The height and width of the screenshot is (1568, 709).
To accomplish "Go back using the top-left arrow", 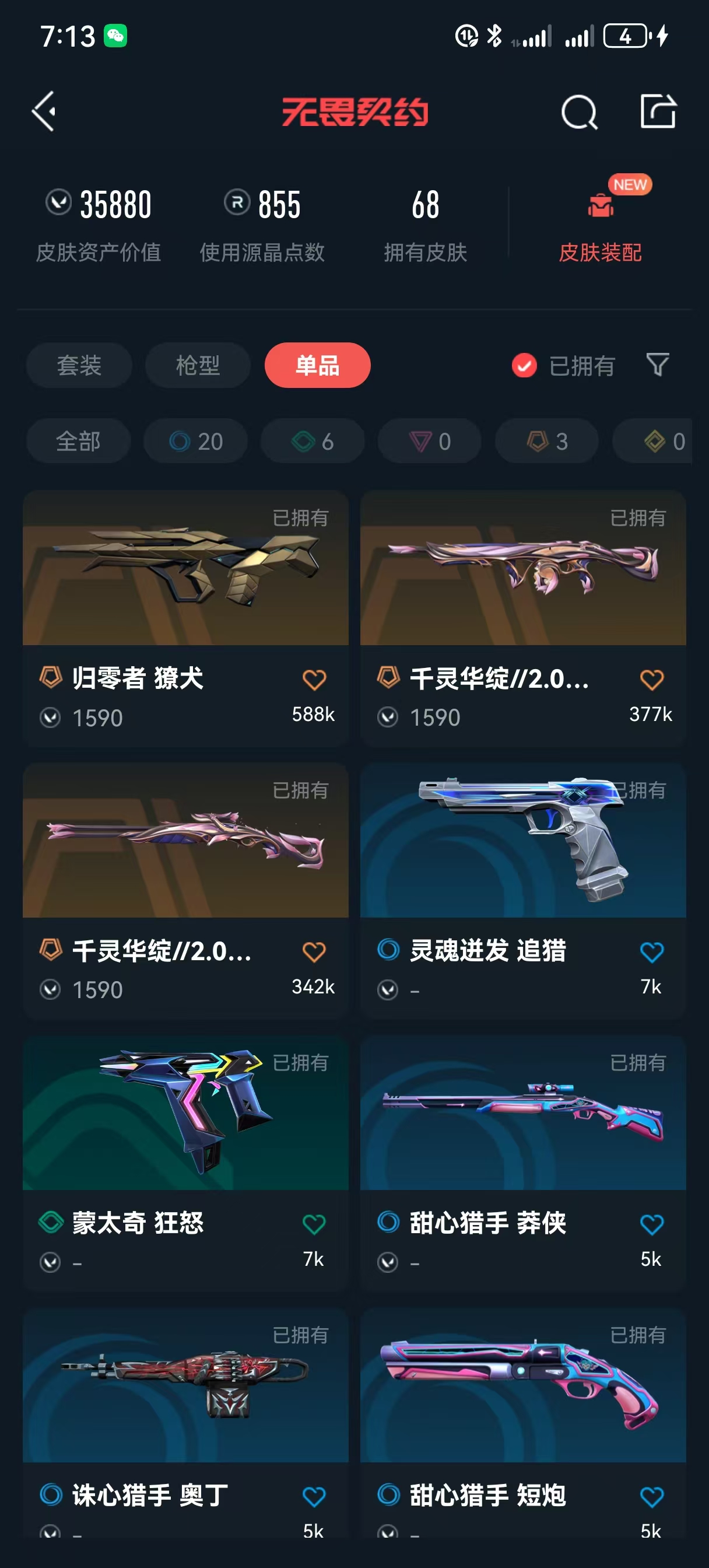I will click(x=44, y=111).
